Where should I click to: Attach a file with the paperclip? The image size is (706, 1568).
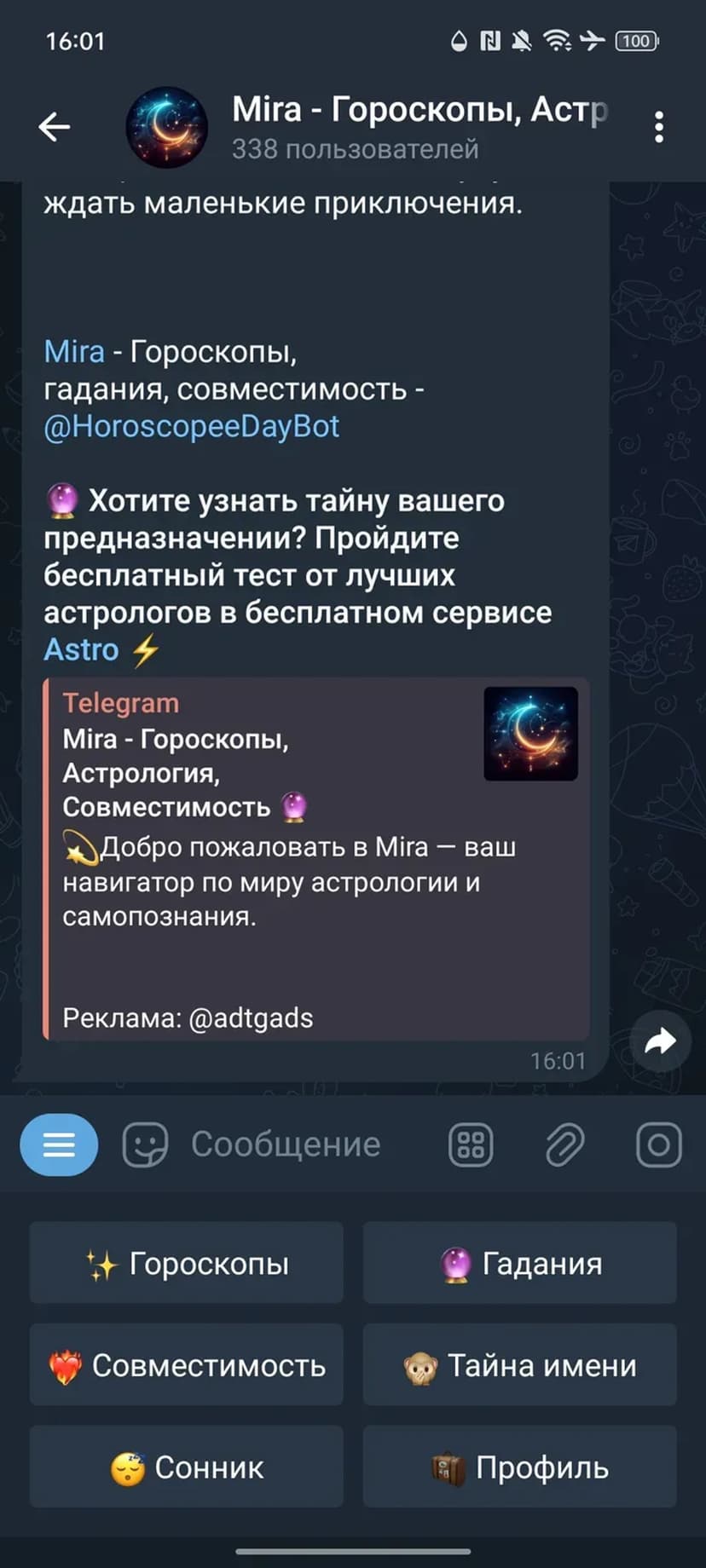coord(564,1144)
